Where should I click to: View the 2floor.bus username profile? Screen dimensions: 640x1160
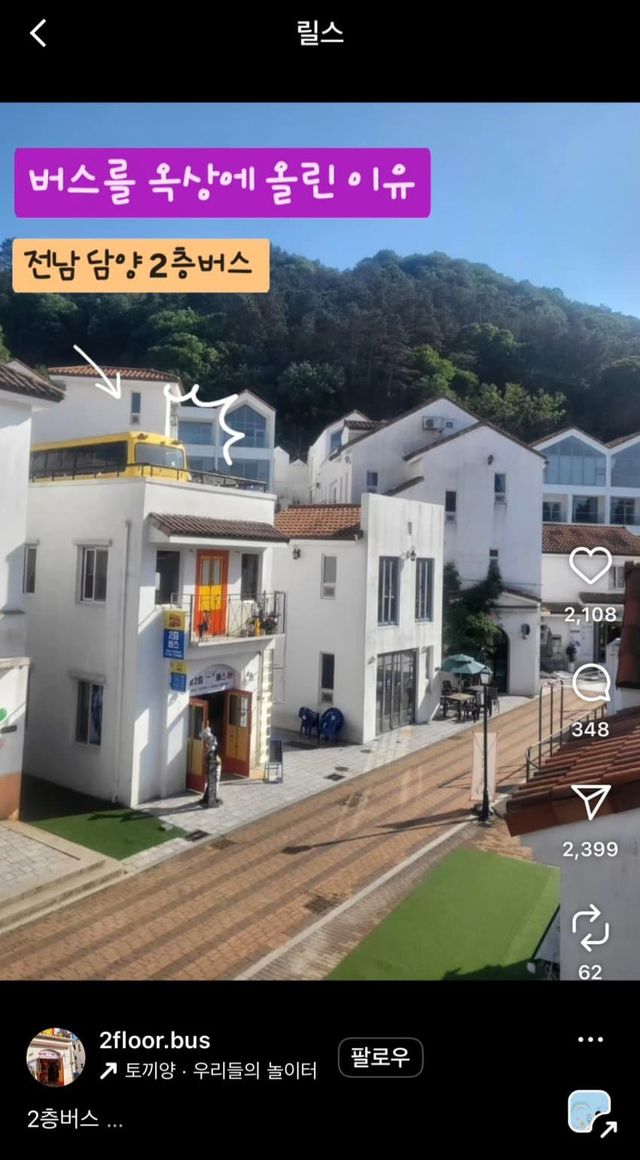(x=155, y=1040)
